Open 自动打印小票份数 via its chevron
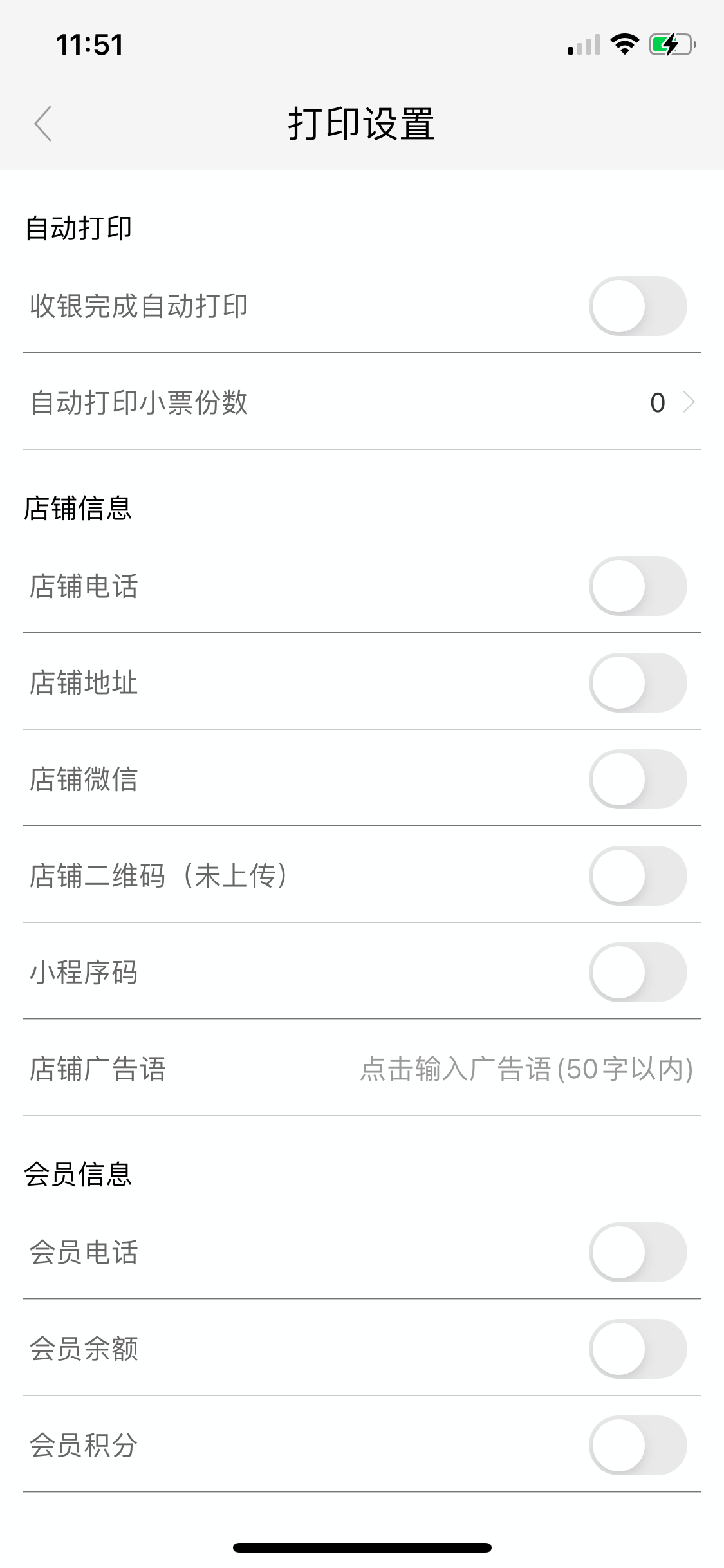 pos(689,402)
